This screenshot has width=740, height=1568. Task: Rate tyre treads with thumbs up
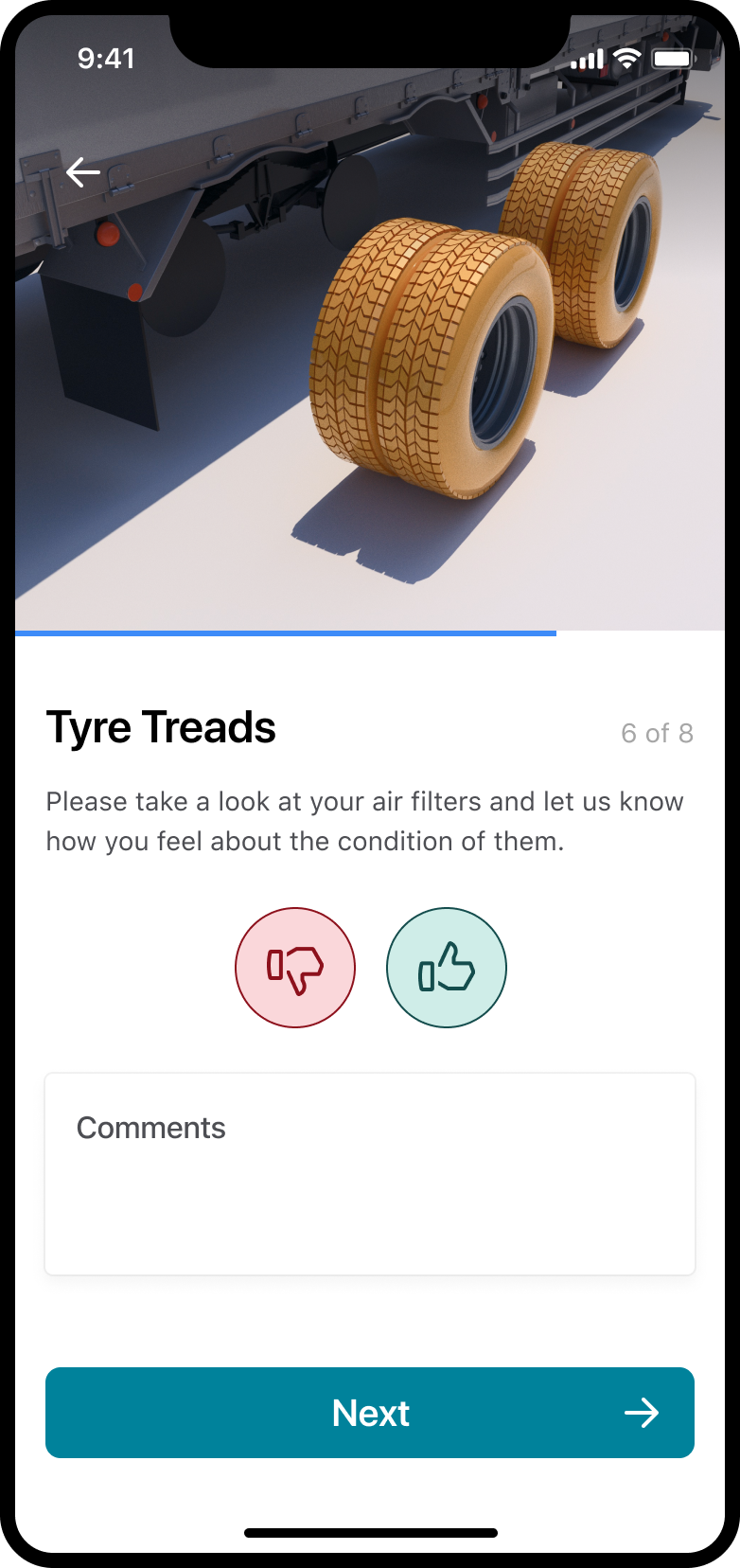(447, 968)
